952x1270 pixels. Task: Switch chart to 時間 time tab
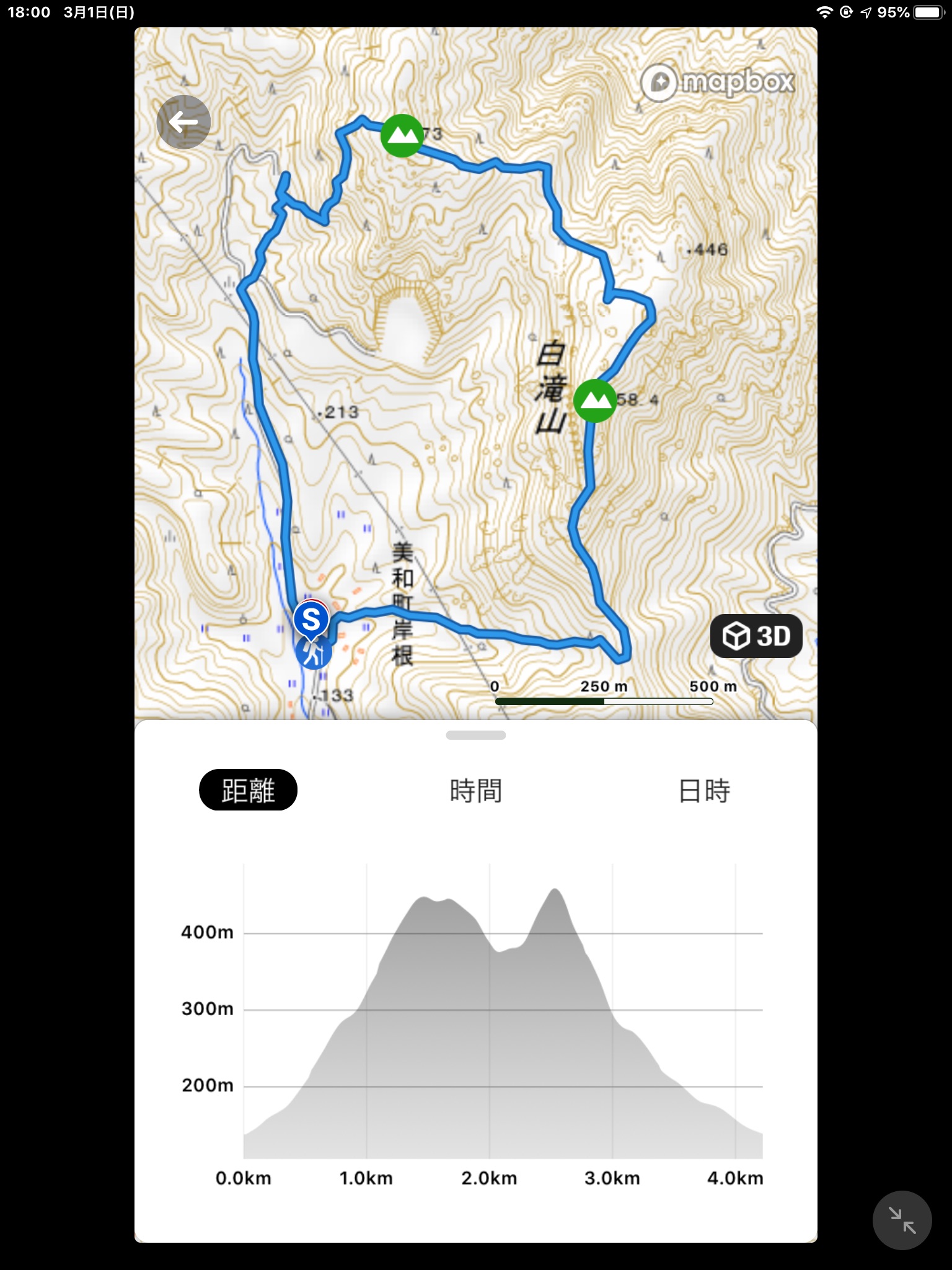point(475,791)
